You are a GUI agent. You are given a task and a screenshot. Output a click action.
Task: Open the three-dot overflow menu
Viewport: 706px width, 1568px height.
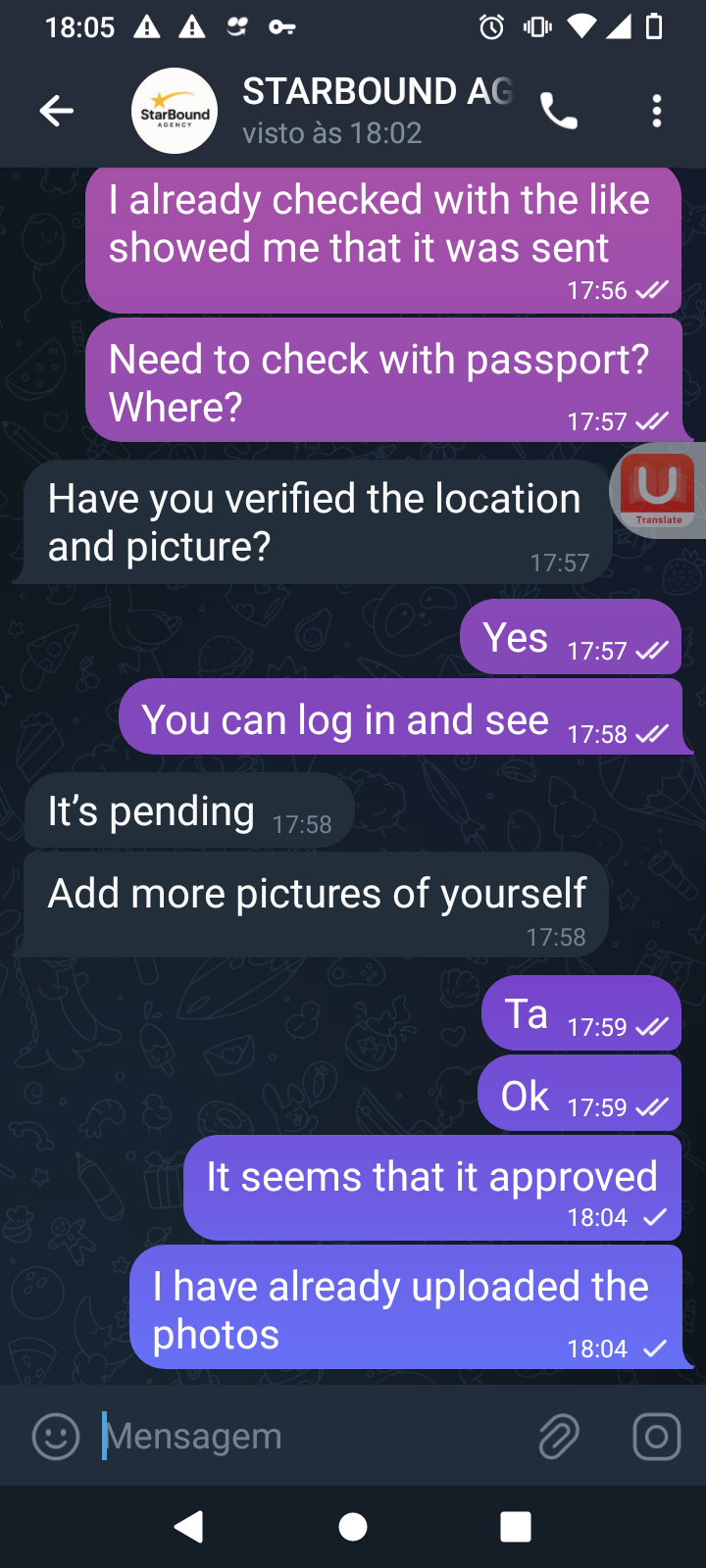click(x=657, y=111)
